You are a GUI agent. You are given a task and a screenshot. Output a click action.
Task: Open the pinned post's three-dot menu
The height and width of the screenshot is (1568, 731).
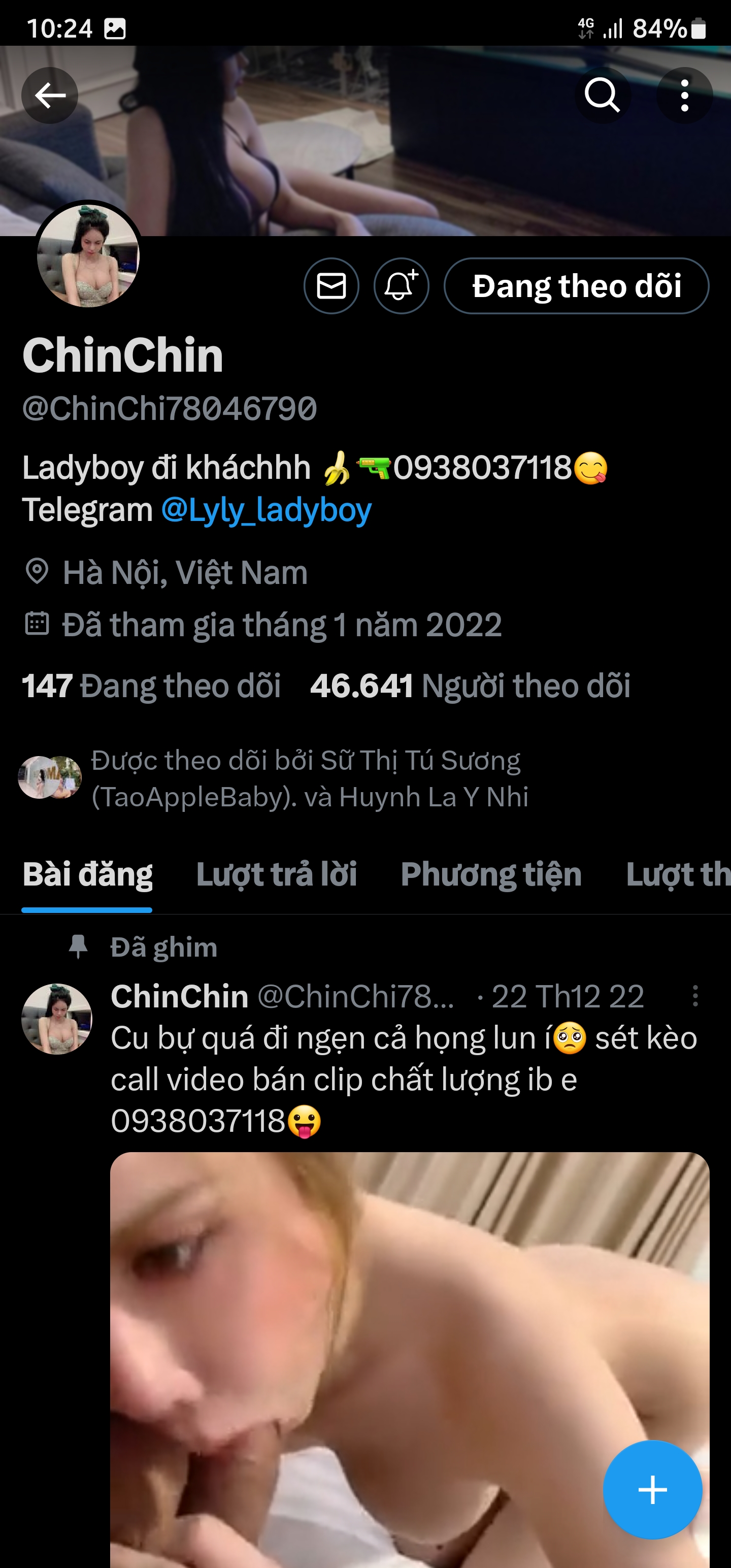point(695,996)
